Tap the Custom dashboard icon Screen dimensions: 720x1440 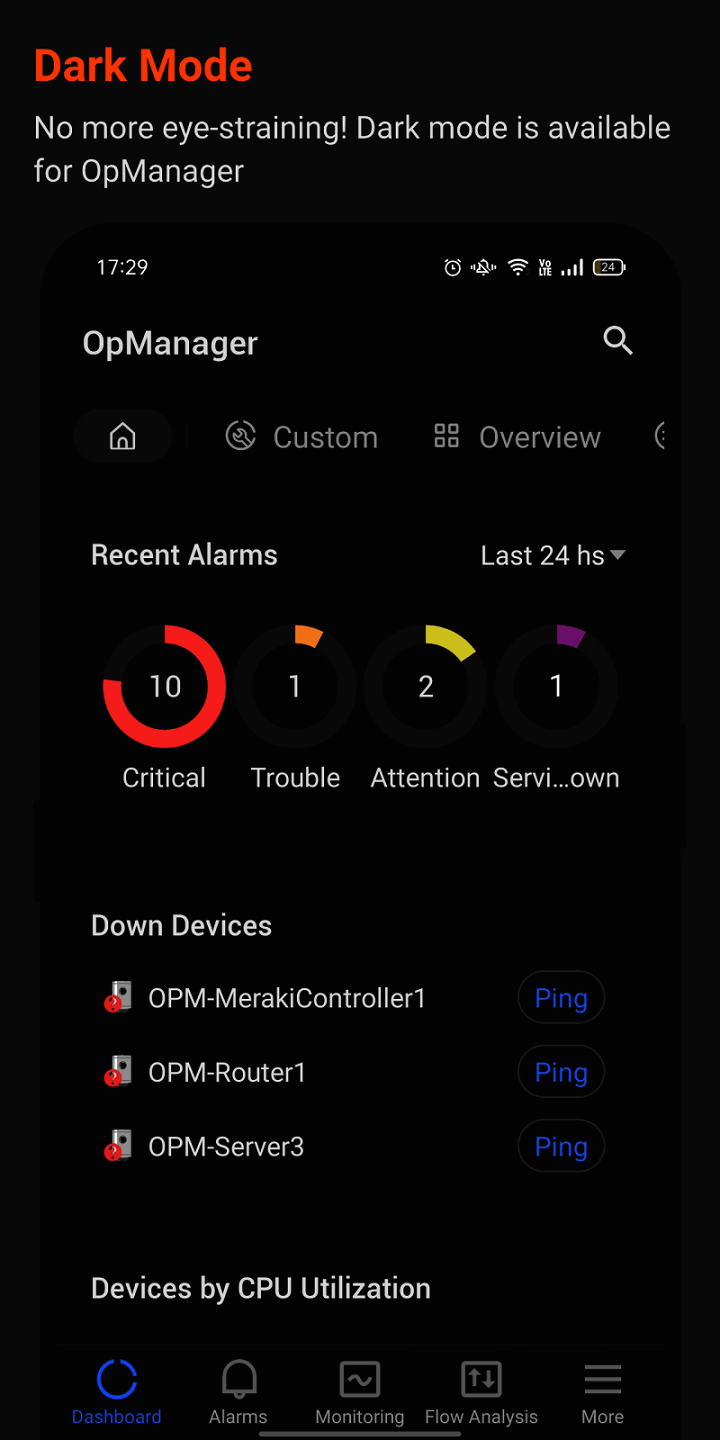(240, 435)
